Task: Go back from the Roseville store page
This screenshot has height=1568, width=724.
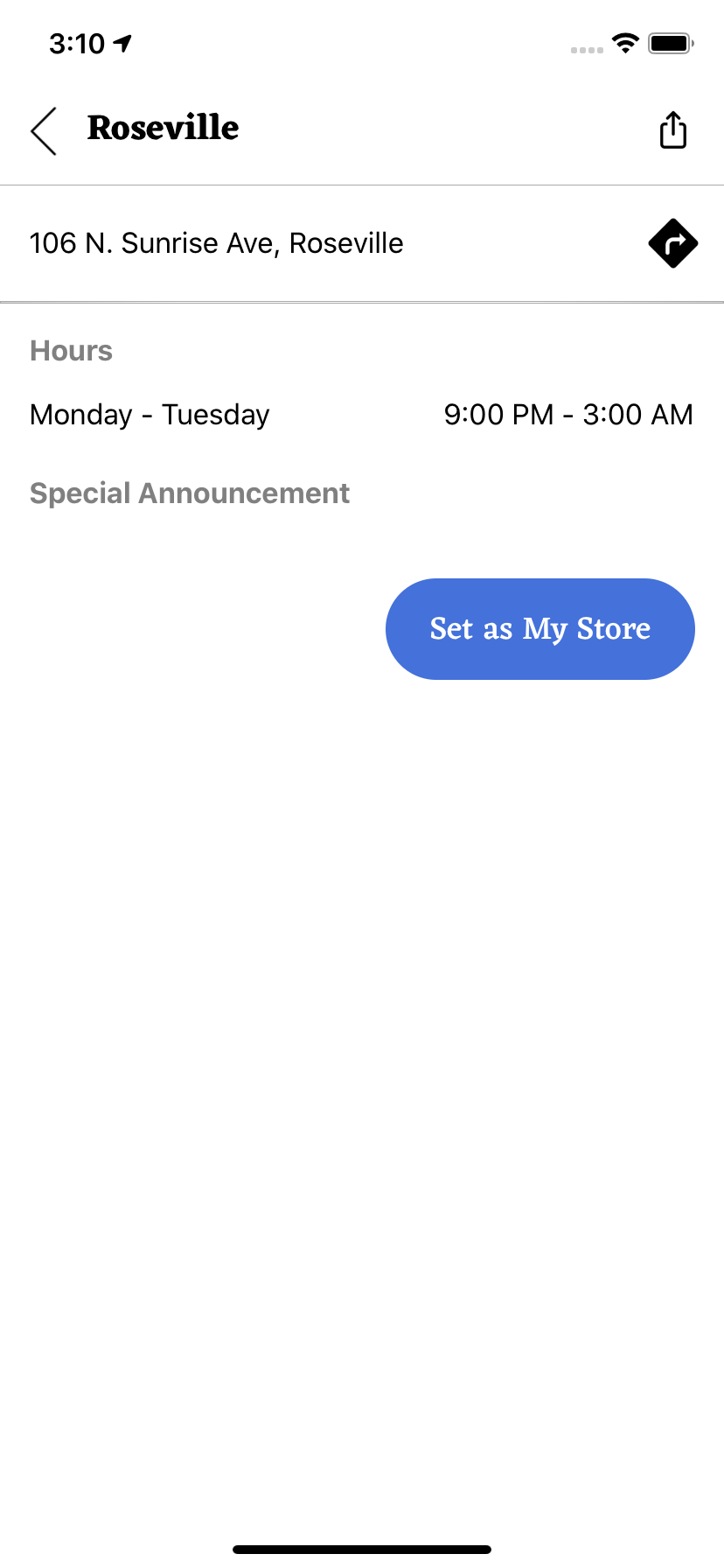Action: pos(44,131)
